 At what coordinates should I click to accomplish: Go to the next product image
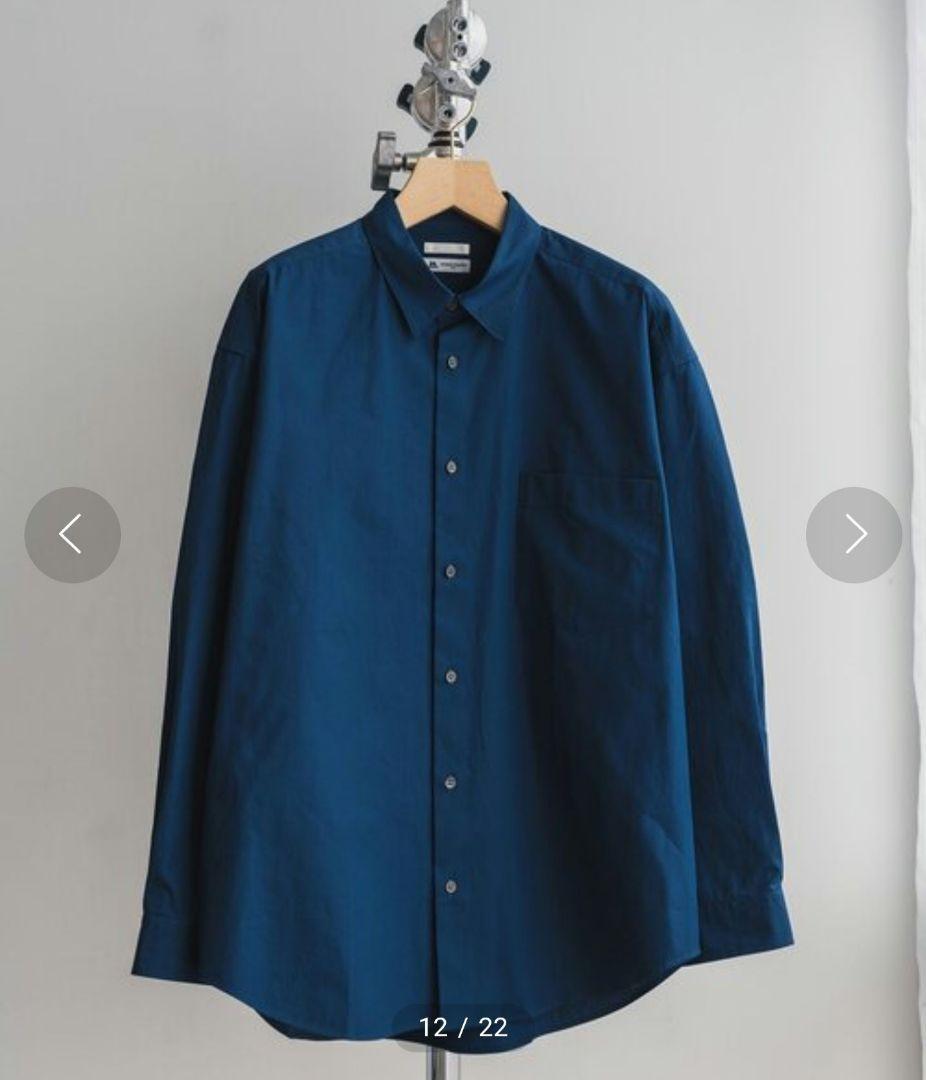pos(854,535)
